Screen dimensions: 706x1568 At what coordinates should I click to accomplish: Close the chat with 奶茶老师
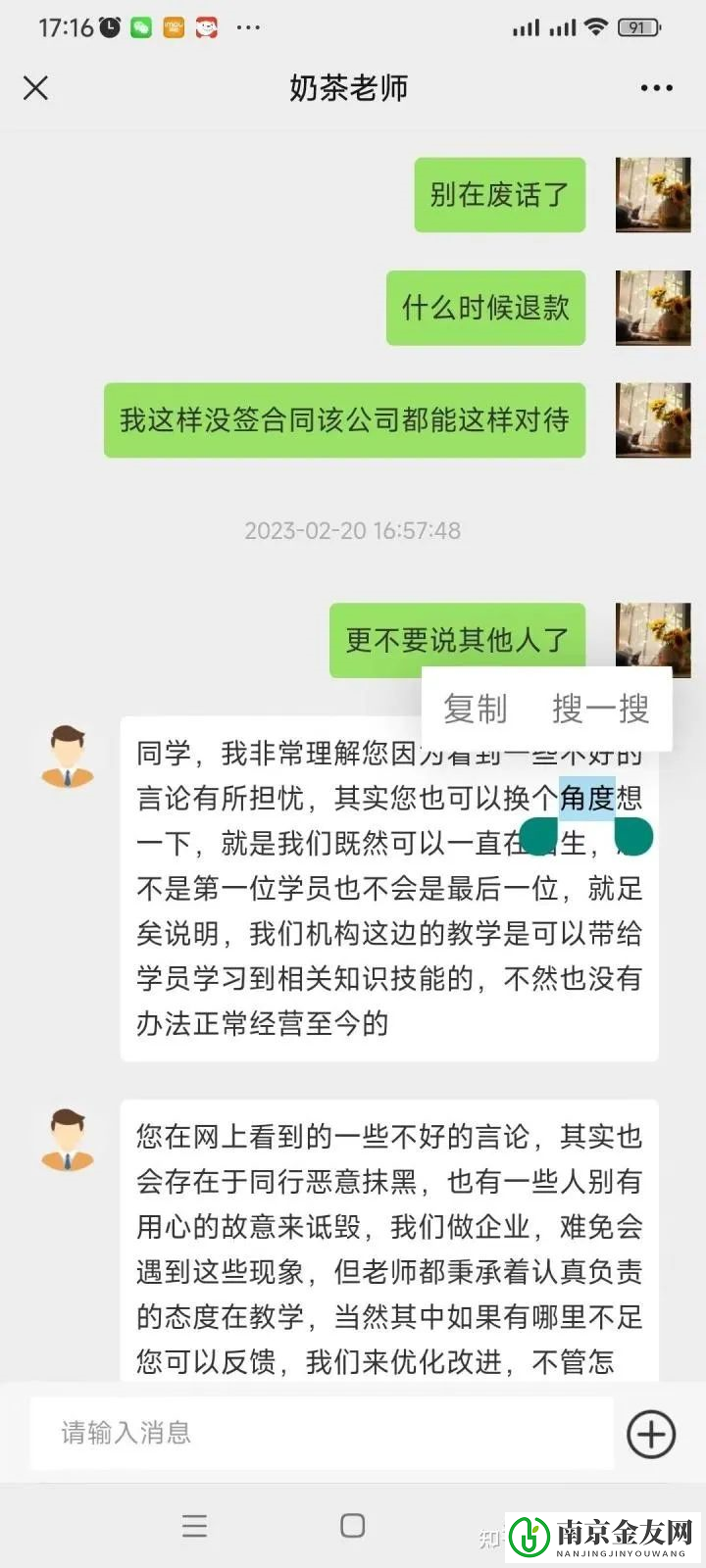click(x=35, y=88)
